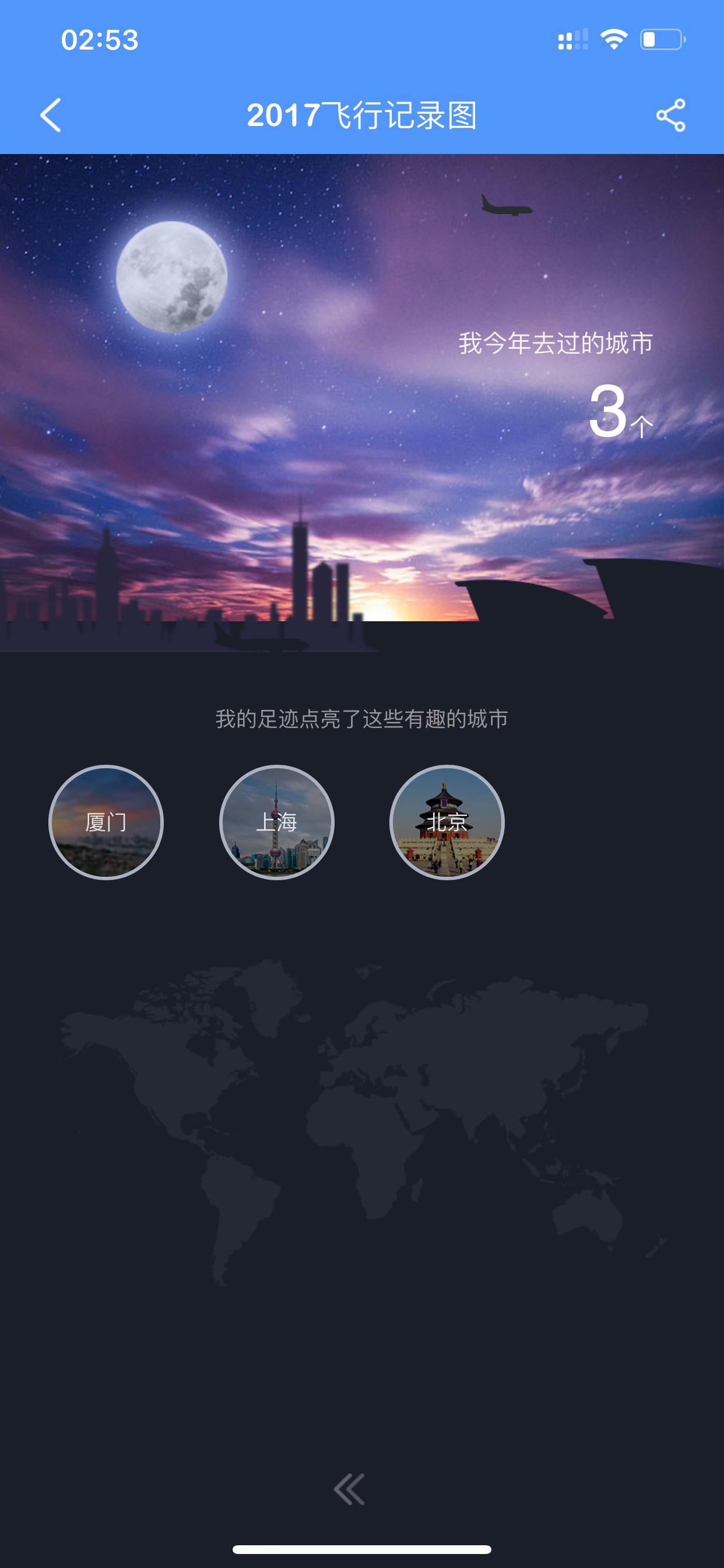The image size is (724, 1568).
Task: Tap the double-chevron arrow at bottom
Action: pyautogui.click(x=349, y=1489)
